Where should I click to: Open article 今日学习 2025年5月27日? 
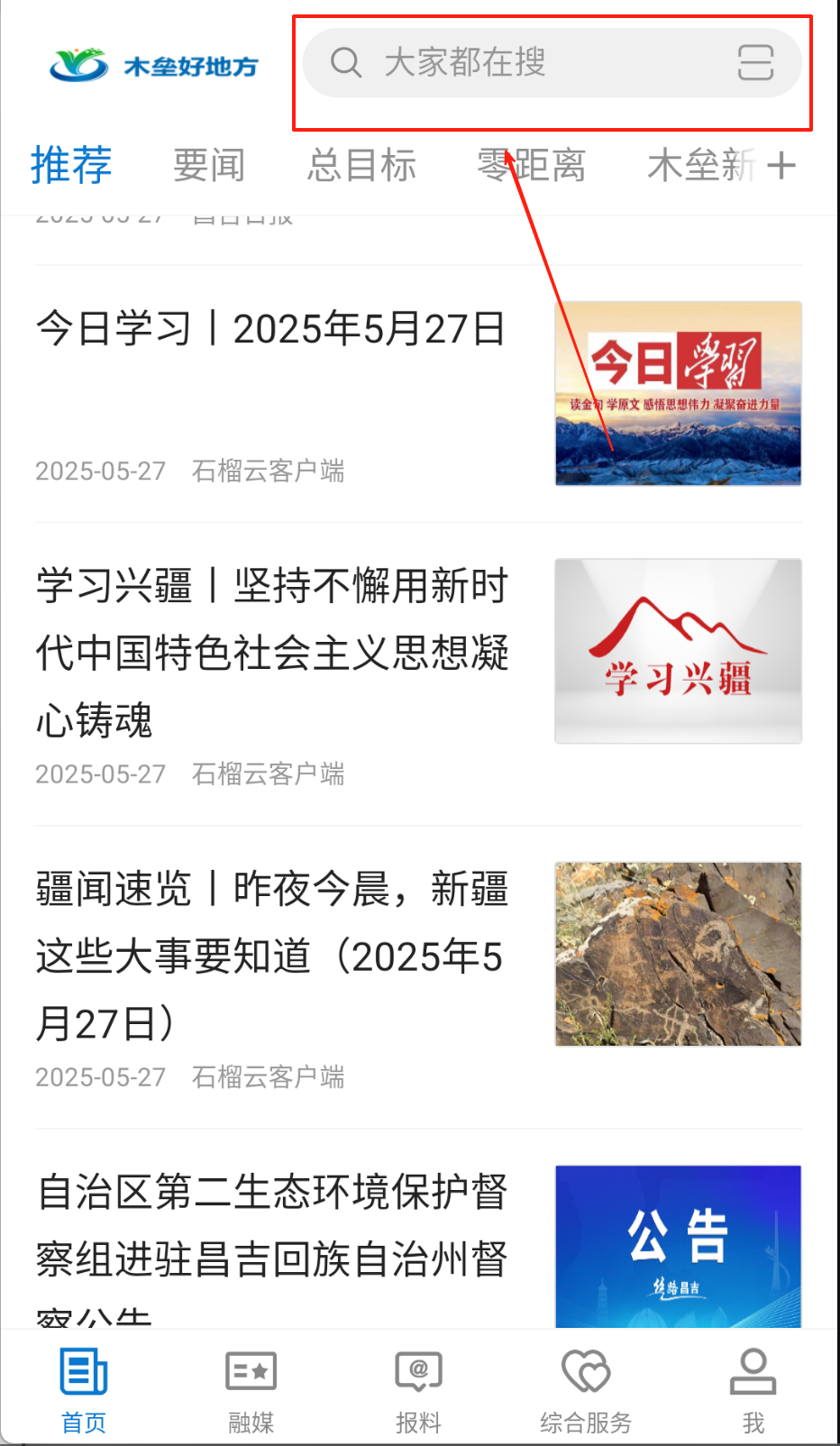[270, 330]
